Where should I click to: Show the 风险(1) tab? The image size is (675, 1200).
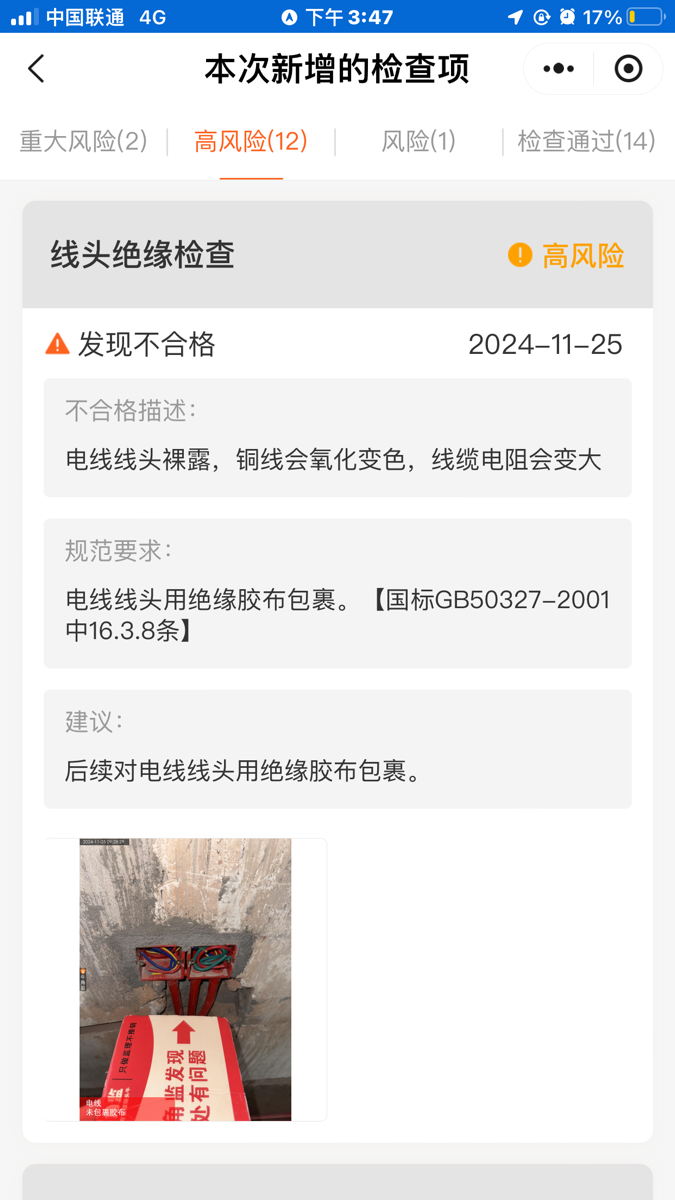[418, 141]
